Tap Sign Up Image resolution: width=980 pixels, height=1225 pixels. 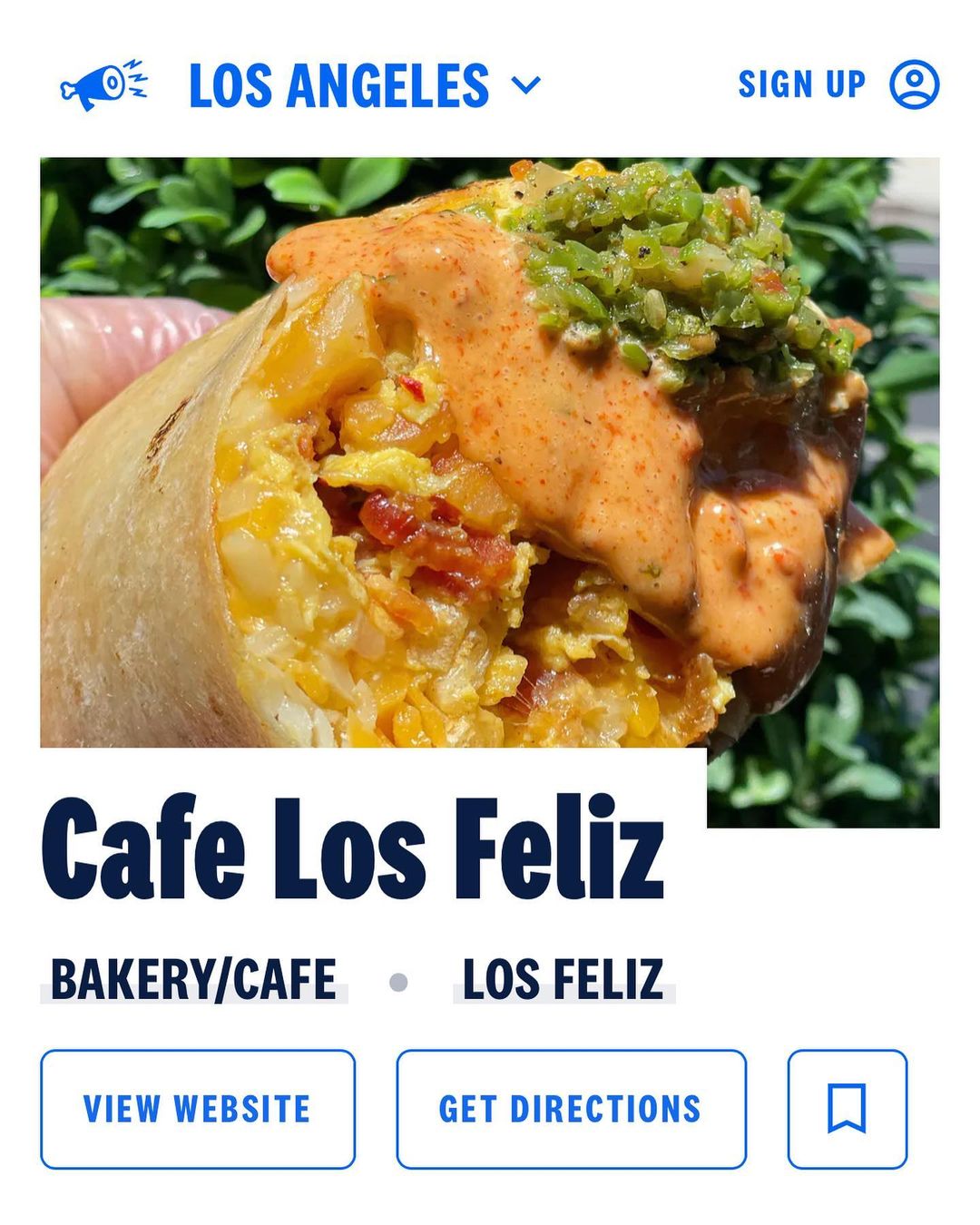click(x=801, y=84)
